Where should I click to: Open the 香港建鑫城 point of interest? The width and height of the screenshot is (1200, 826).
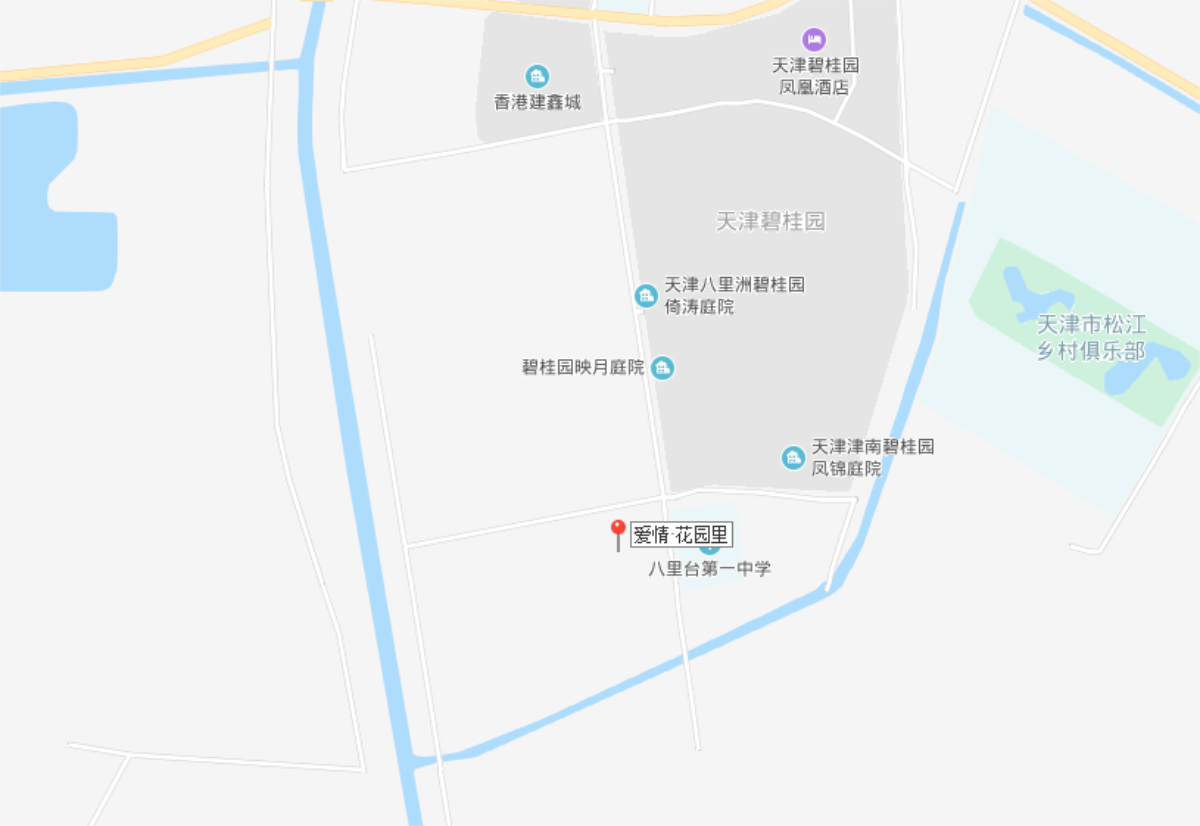click(537, 76)
